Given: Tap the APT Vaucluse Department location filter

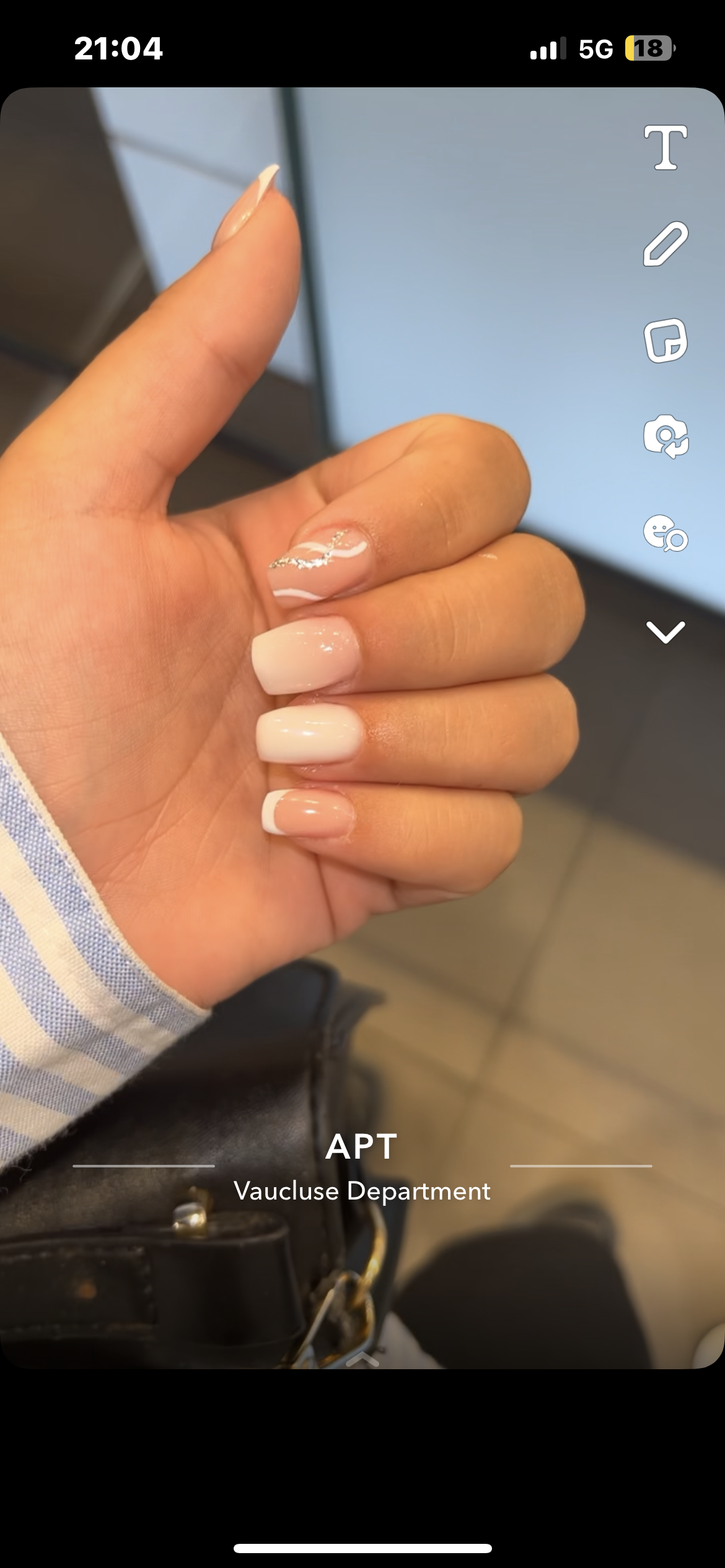Looking at the screenshot, I should pos(362,1167).
